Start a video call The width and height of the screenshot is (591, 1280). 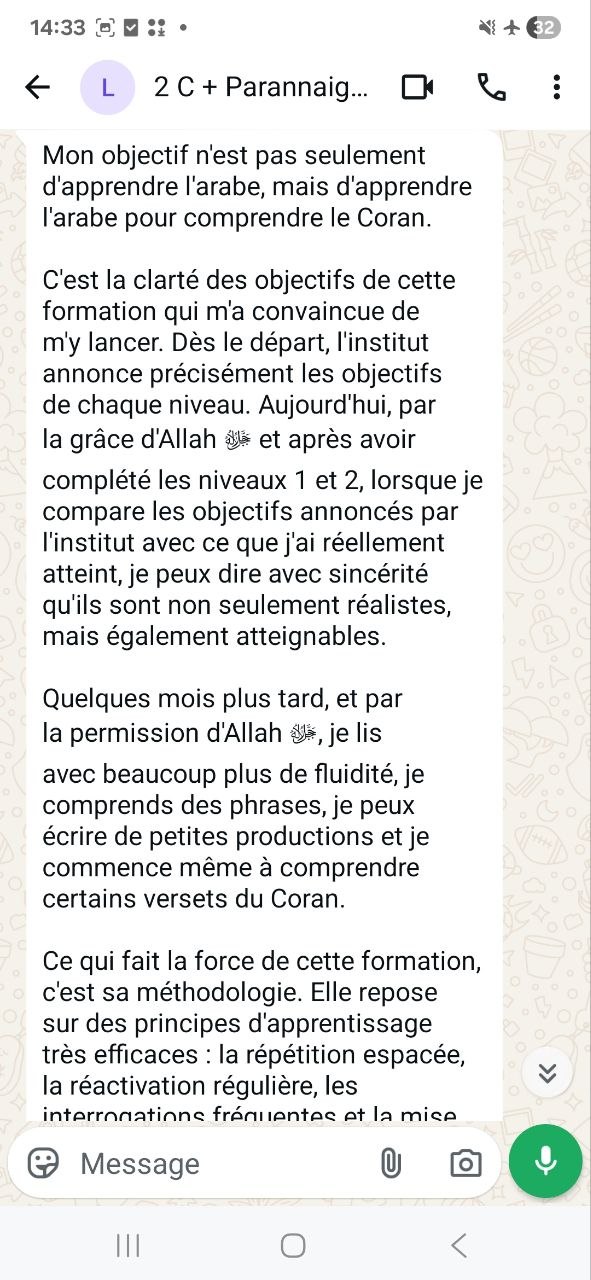(x=417, y=87)
